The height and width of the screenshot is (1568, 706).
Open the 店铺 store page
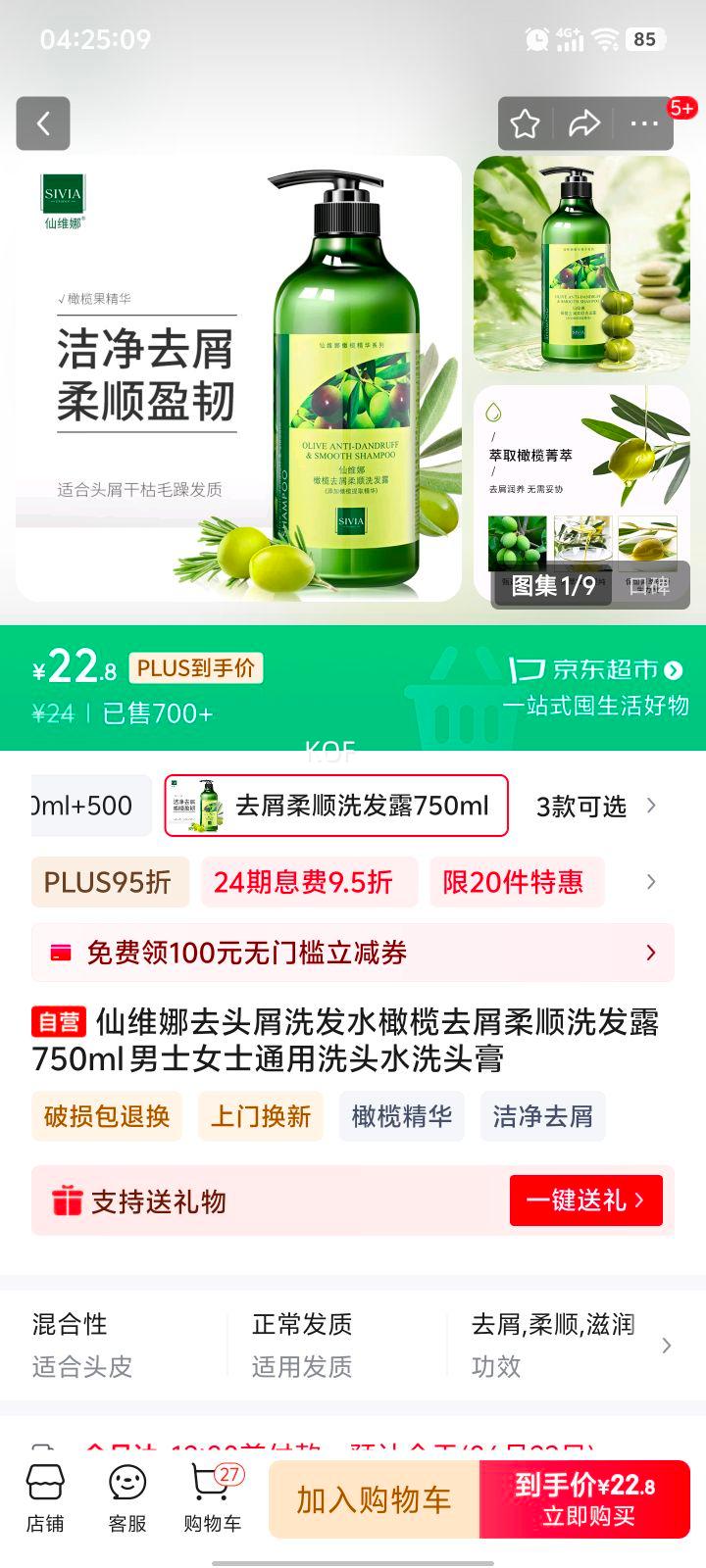point(45,1499)
